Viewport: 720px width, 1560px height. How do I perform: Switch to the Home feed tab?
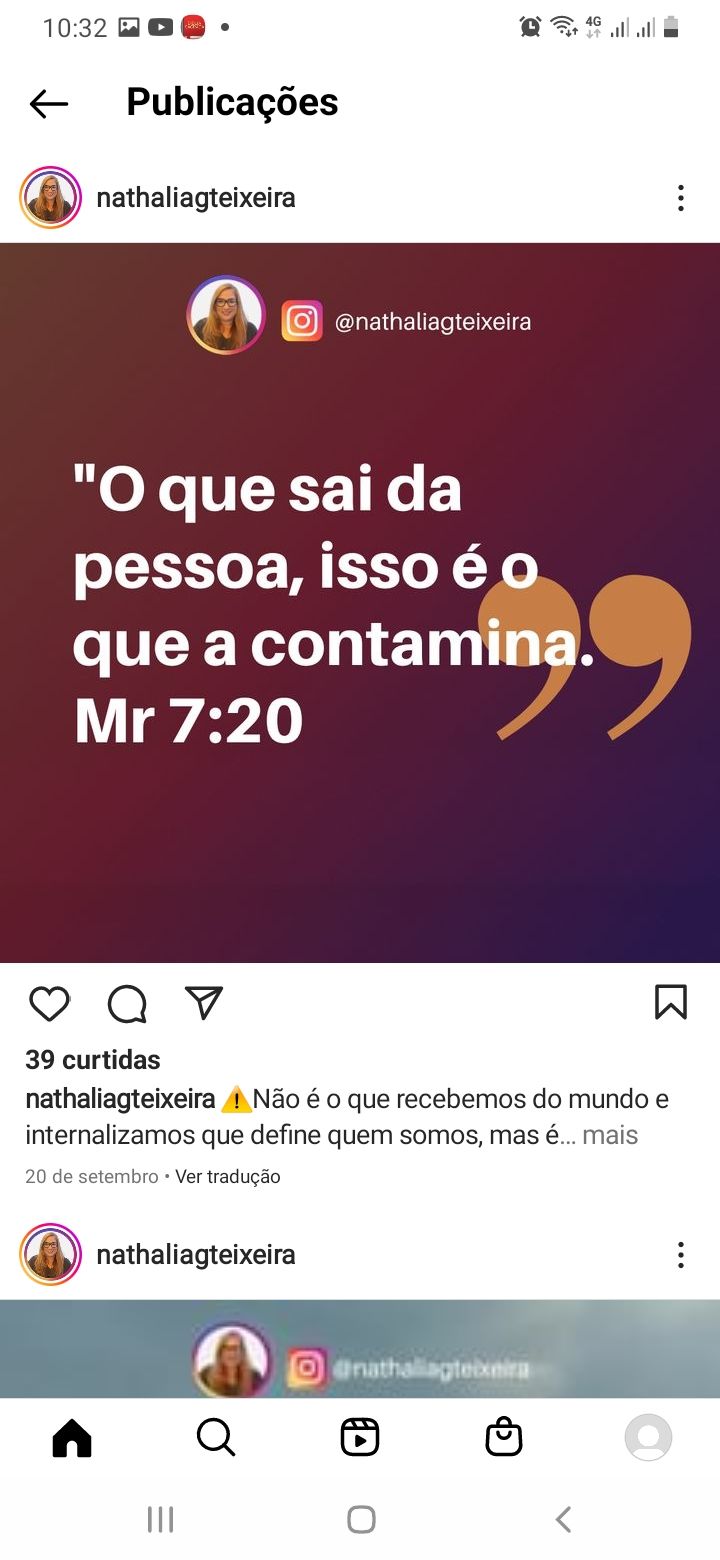coord(72,1438)
